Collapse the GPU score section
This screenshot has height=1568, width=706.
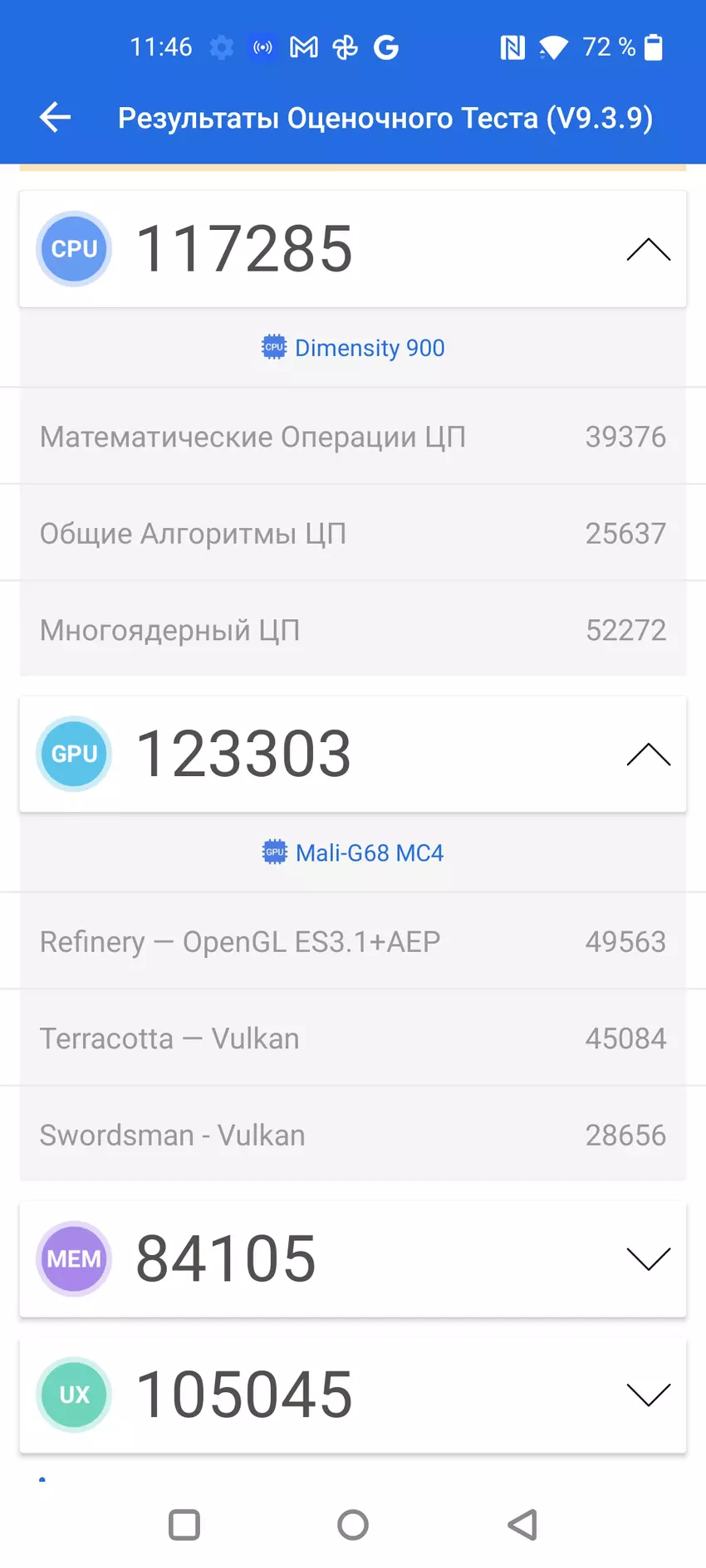[x=648, y=754]
